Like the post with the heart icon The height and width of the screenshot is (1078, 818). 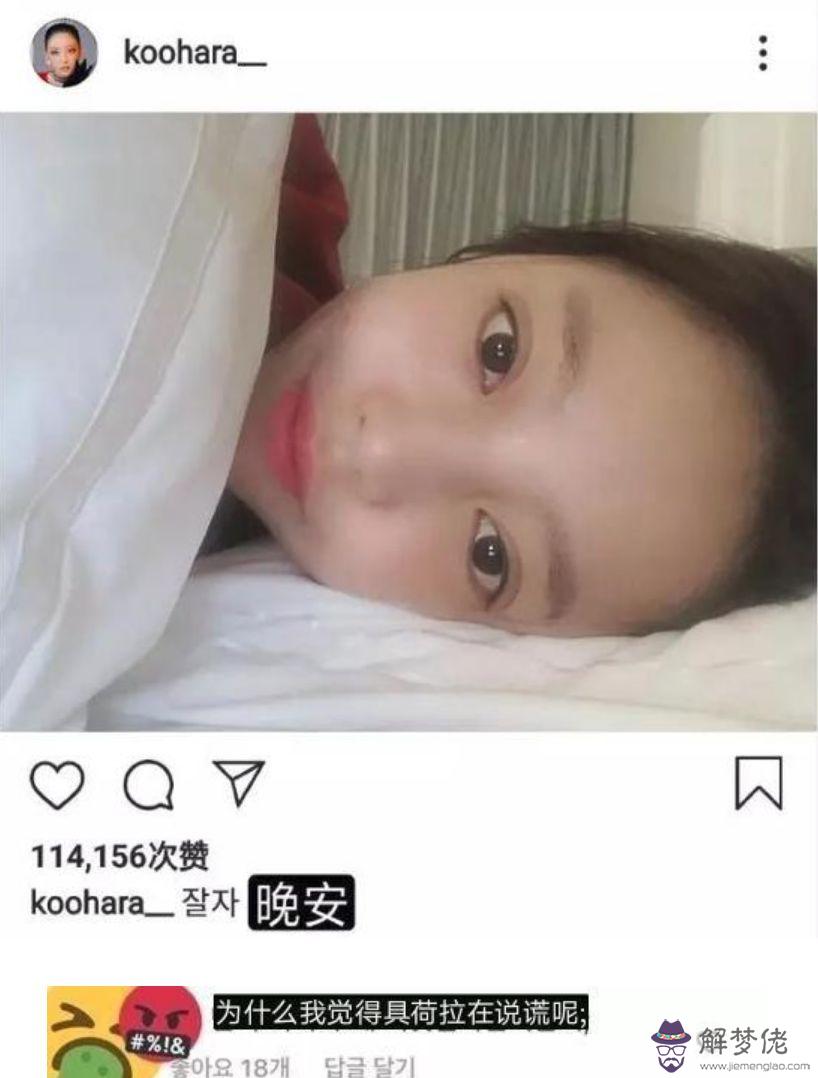57,785
